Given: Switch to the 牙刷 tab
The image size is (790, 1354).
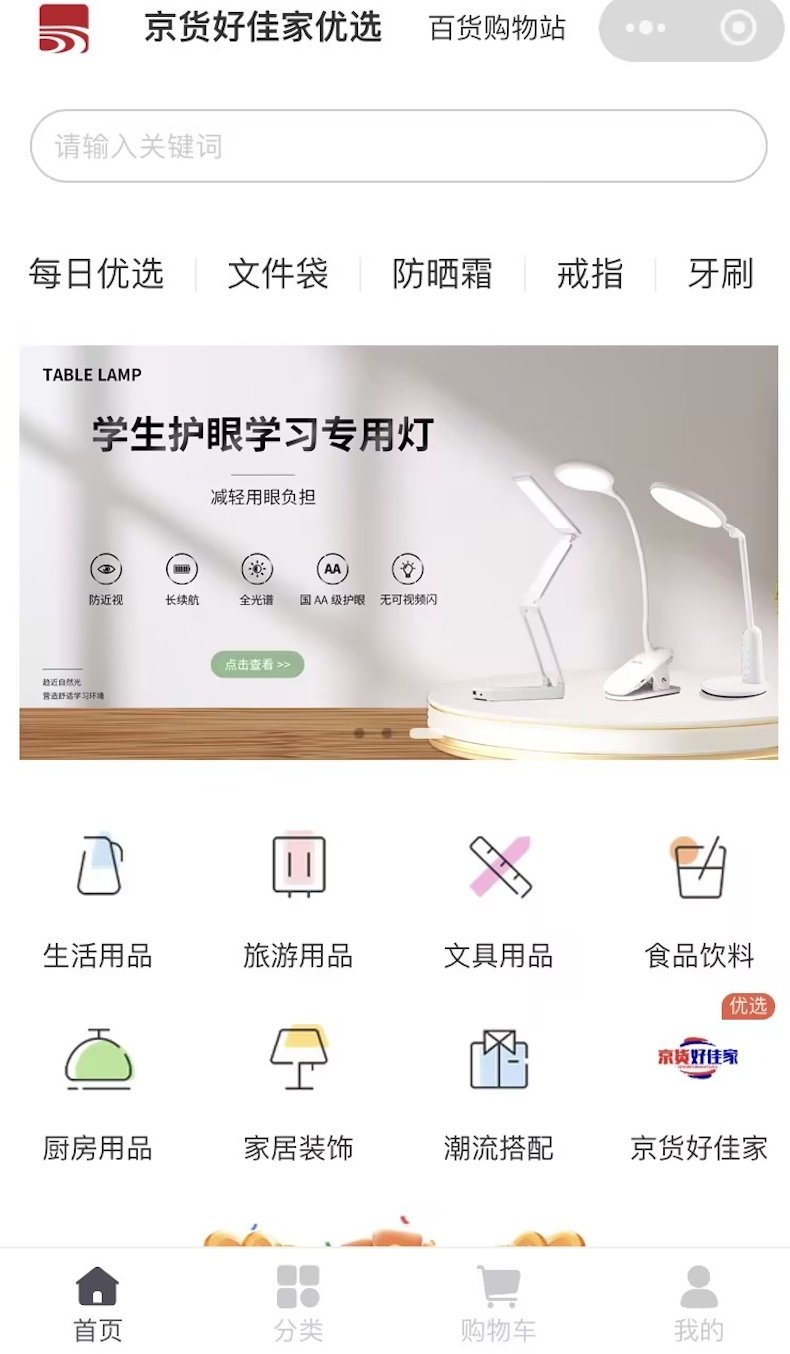Looking at the screenshot, I should pyautogui.click(x=720, y=273).
